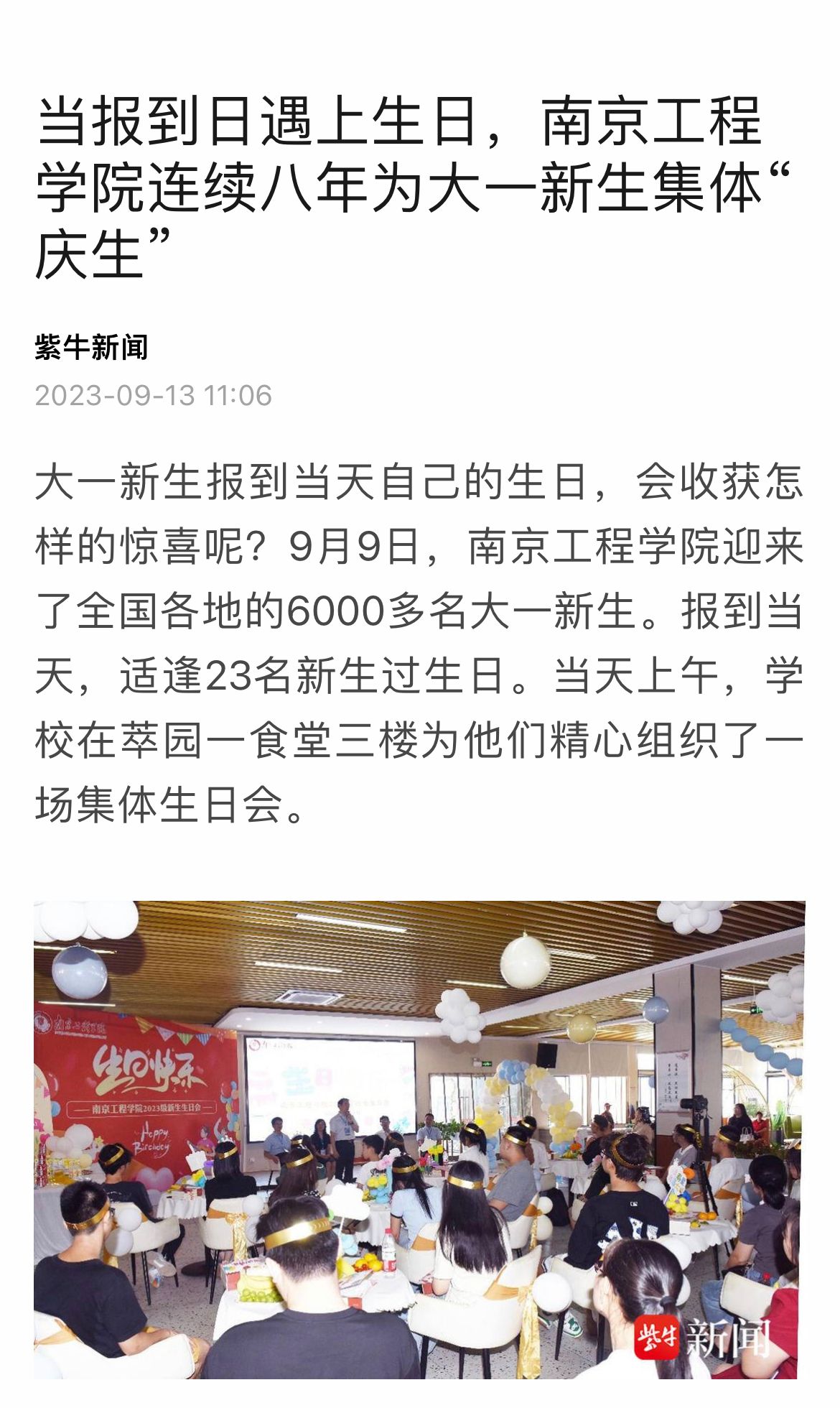840x1408 pixels.
Task: Open the birthday party photo full screen
Action: (419, 1138)
